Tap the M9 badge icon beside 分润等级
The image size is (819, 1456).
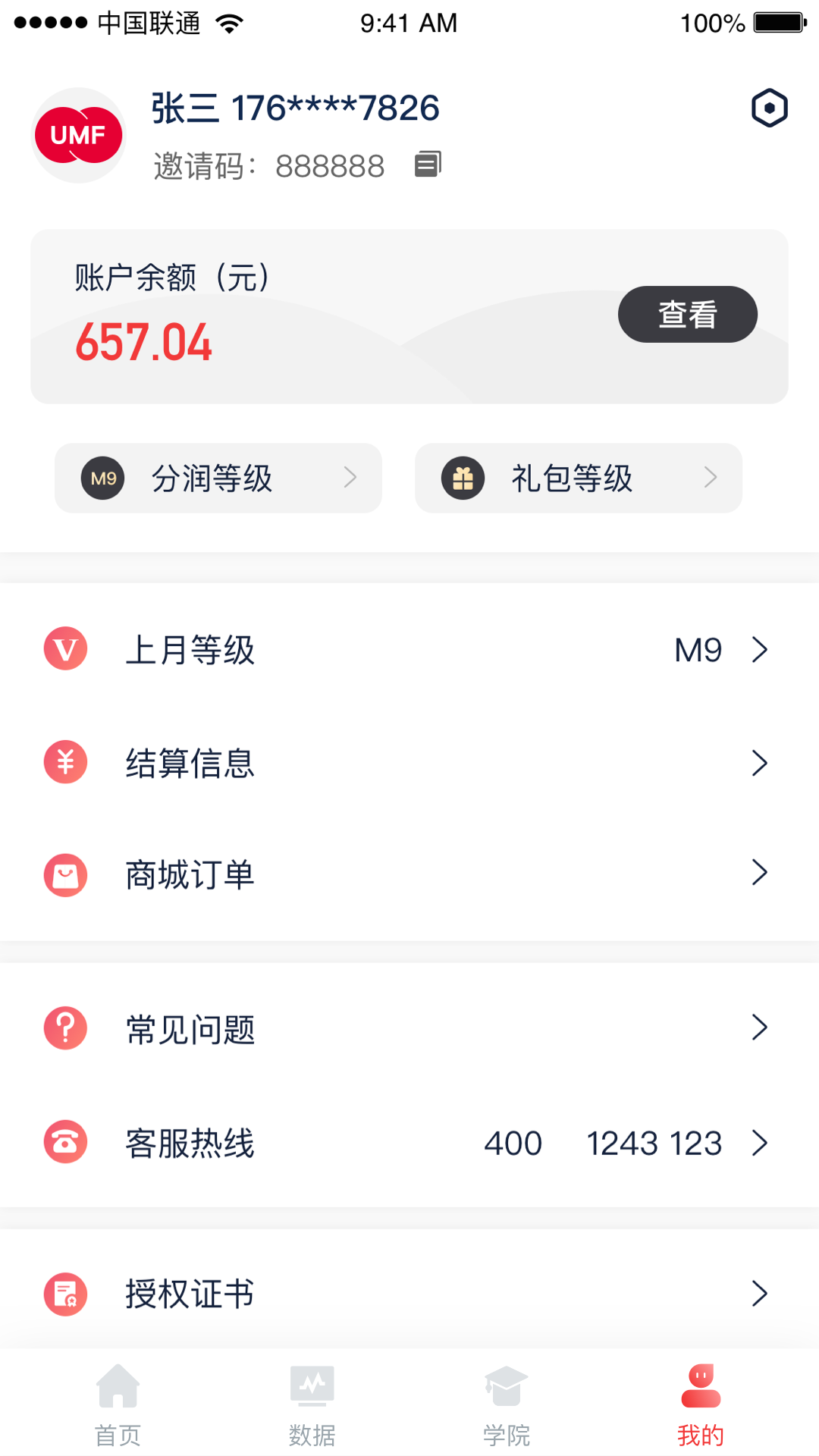click(x=104, y=478)
